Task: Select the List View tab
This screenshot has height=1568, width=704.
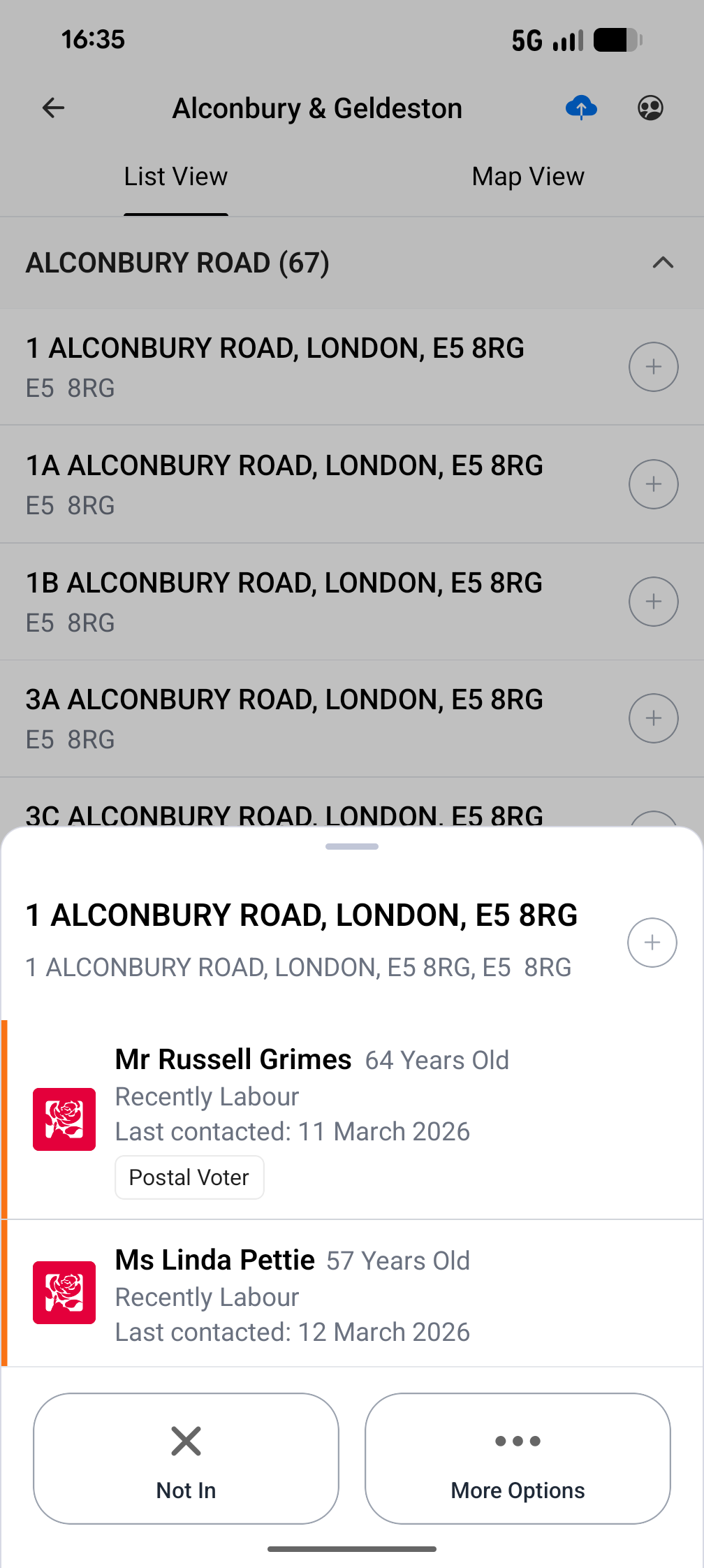Action: [x=176, y=177]
